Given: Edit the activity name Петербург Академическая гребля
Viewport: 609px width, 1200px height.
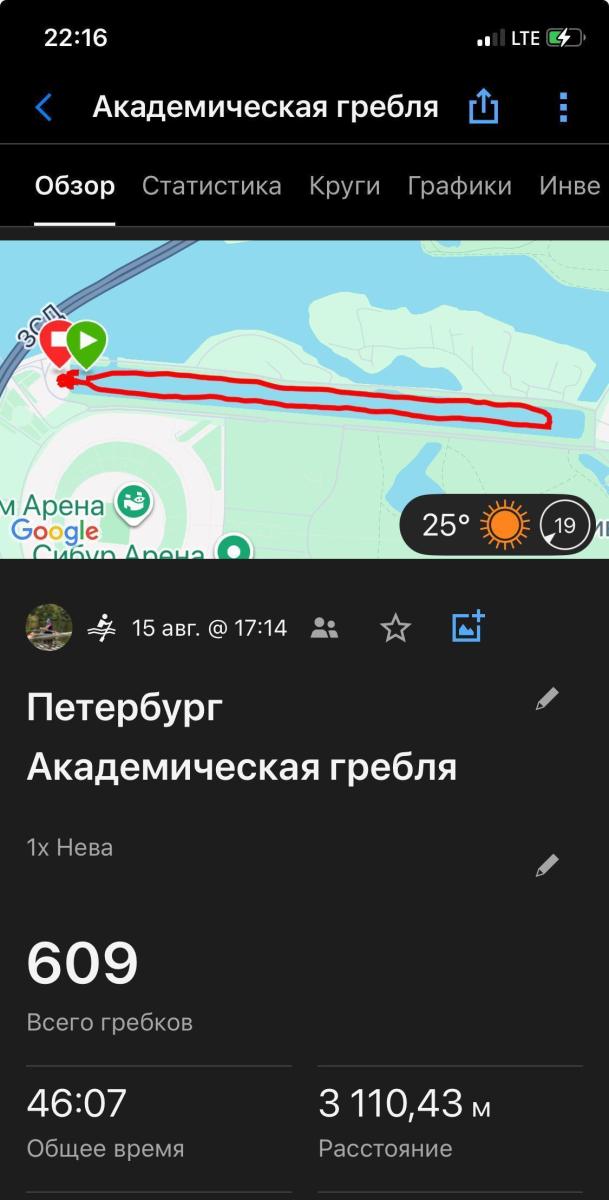Looking at the screenshot, I should (x=547, y=699).
